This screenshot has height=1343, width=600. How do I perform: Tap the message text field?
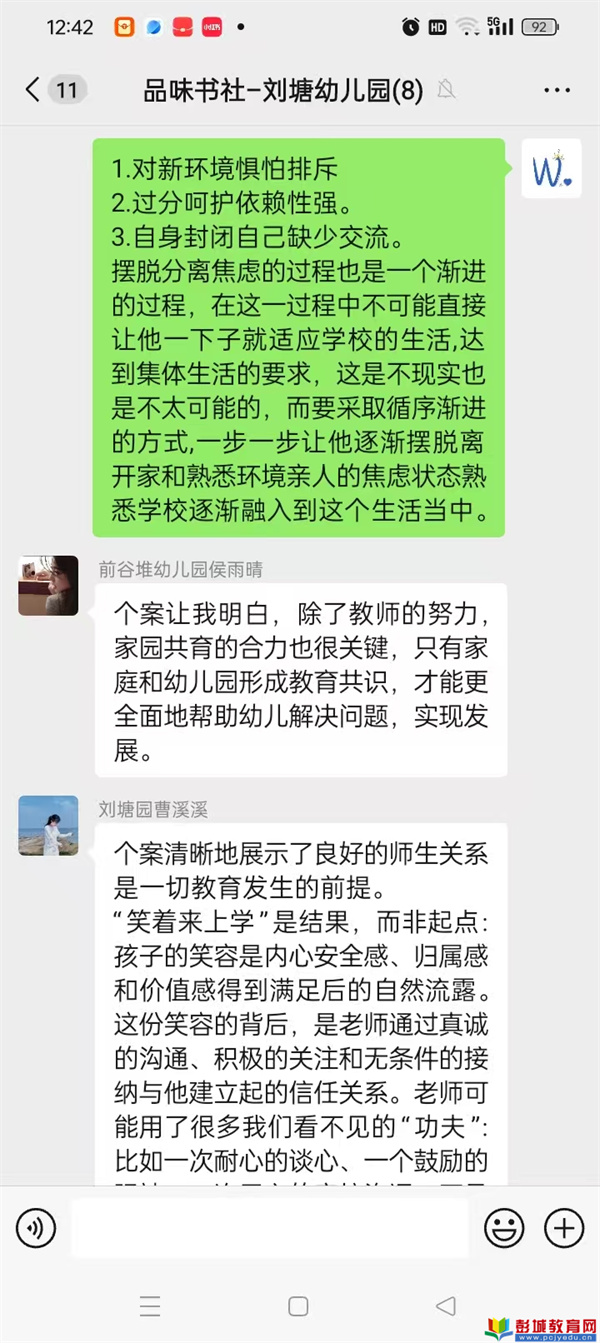[268, 1227]
